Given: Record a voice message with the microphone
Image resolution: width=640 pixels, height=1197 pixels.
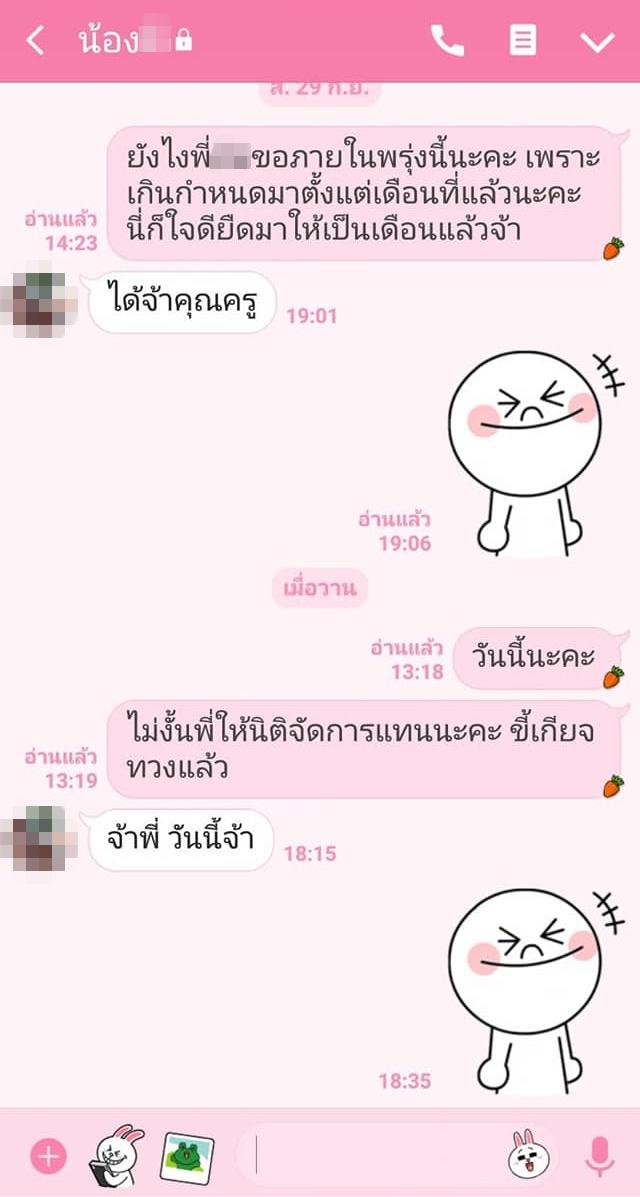Looking at the screenshot, I should coord(598,1157).
